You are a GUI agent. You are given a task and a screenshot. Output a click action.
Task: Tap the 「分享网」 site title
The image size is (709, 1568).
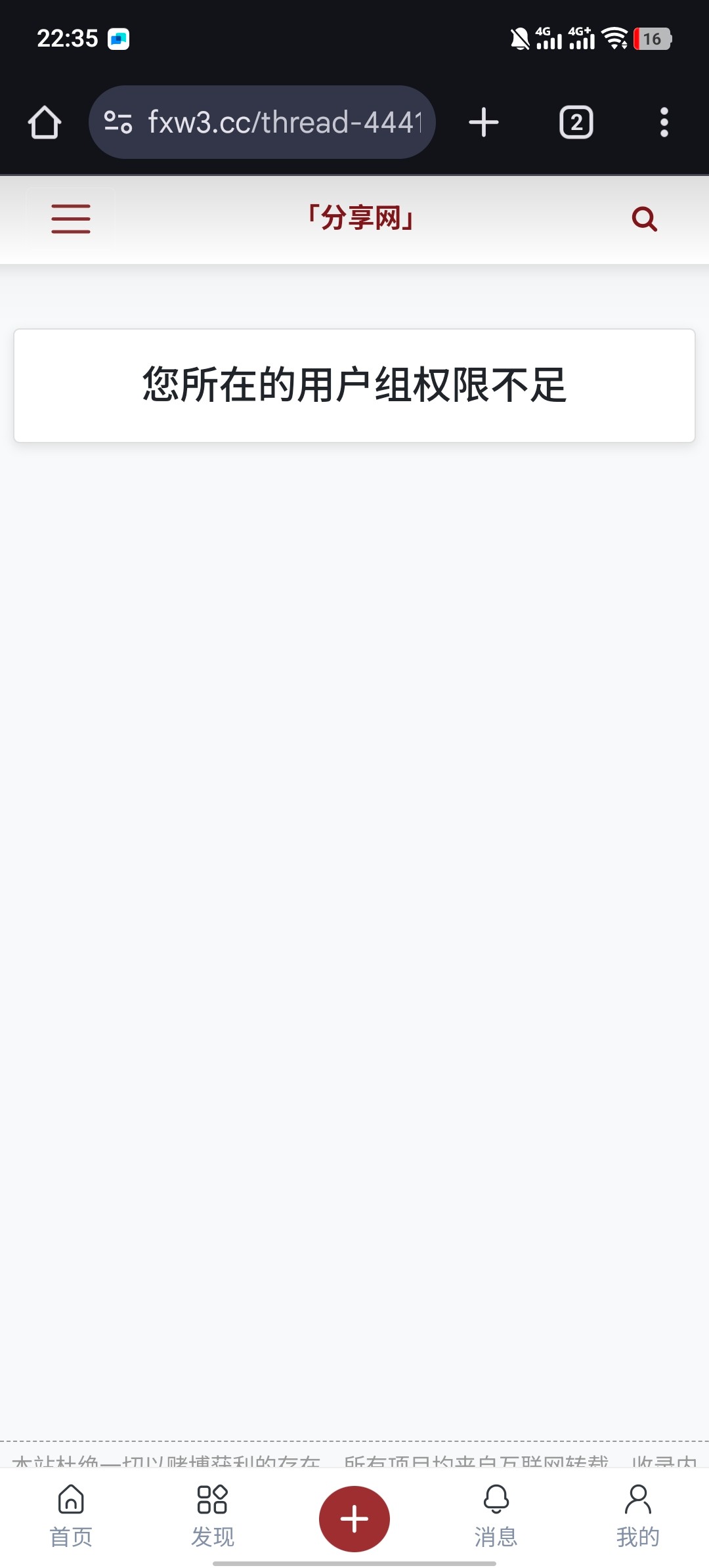tap(360, 219)
